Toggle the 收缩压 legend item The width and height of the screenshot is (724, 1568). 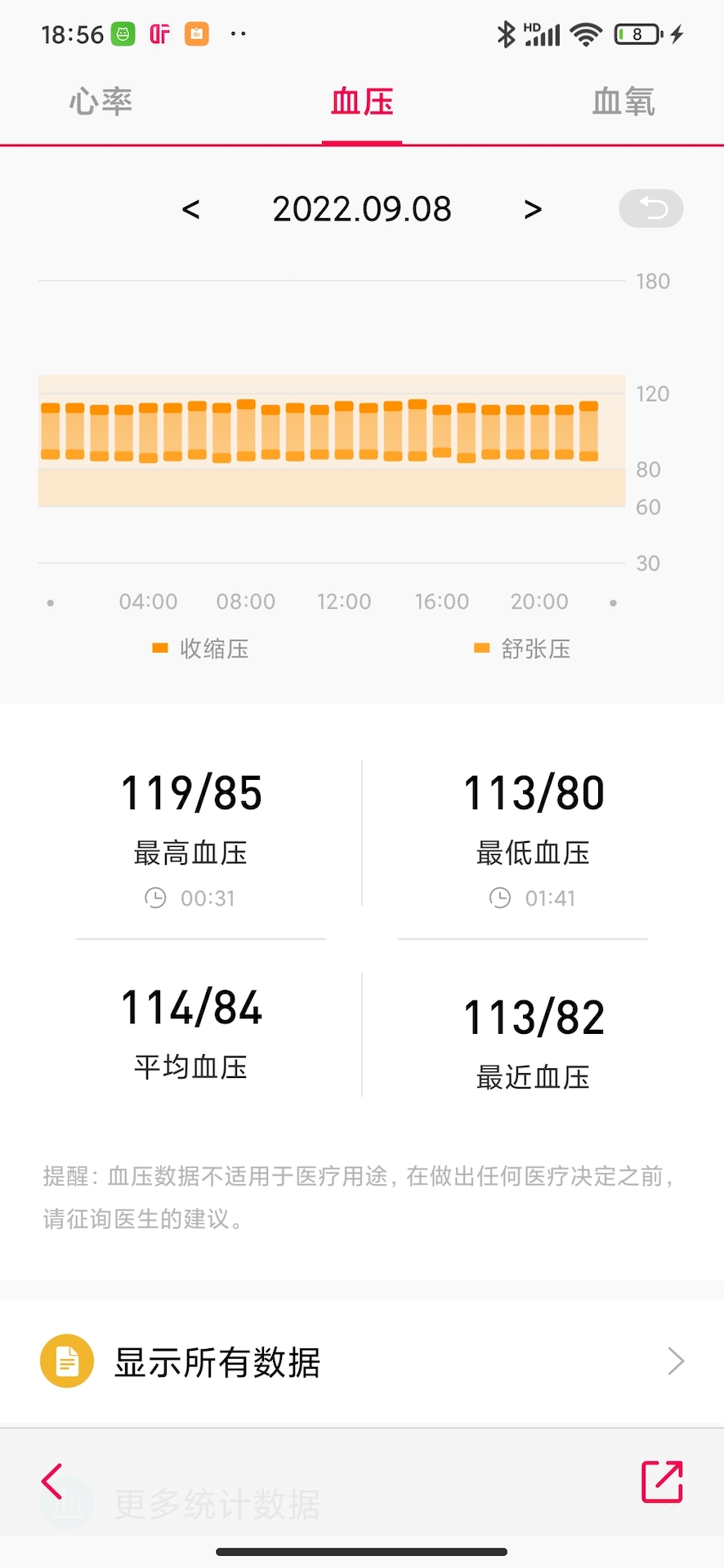click(199, 648)
